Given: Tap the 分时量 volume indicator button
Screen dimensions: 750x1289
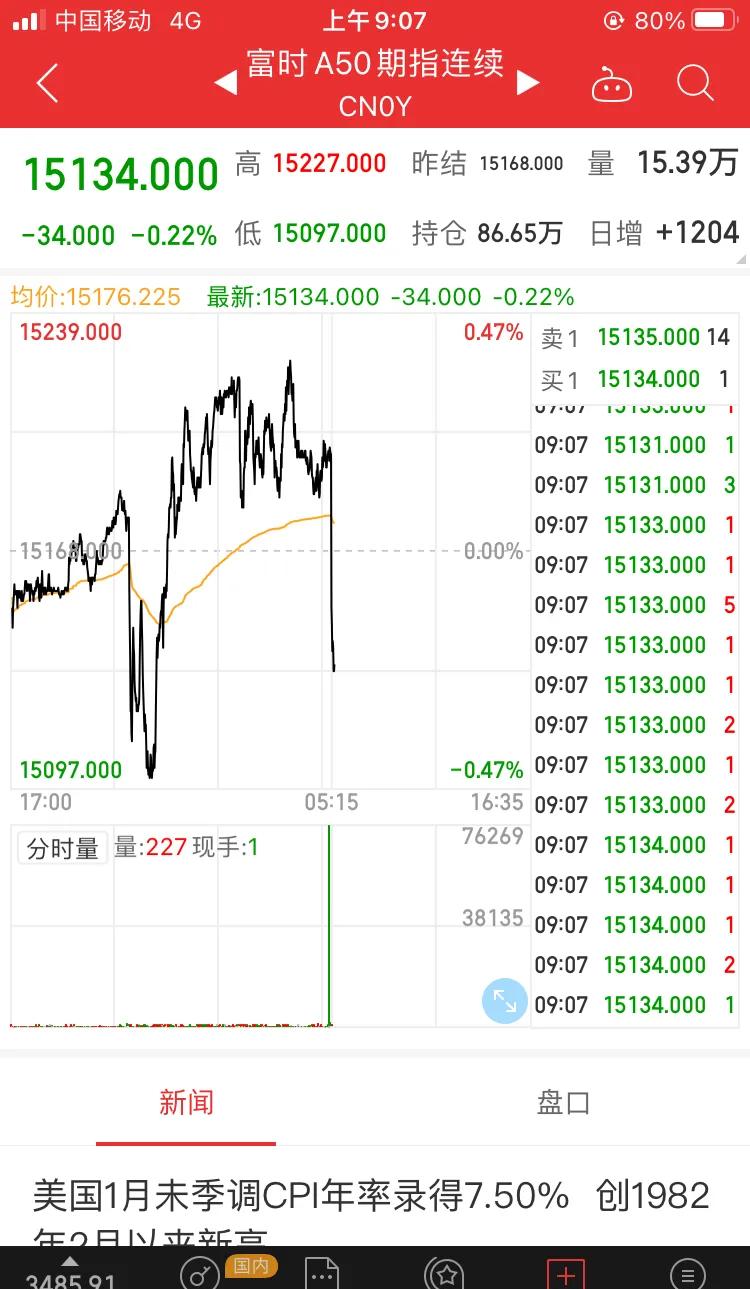Looking at the screenshot, I should [62, 848].
